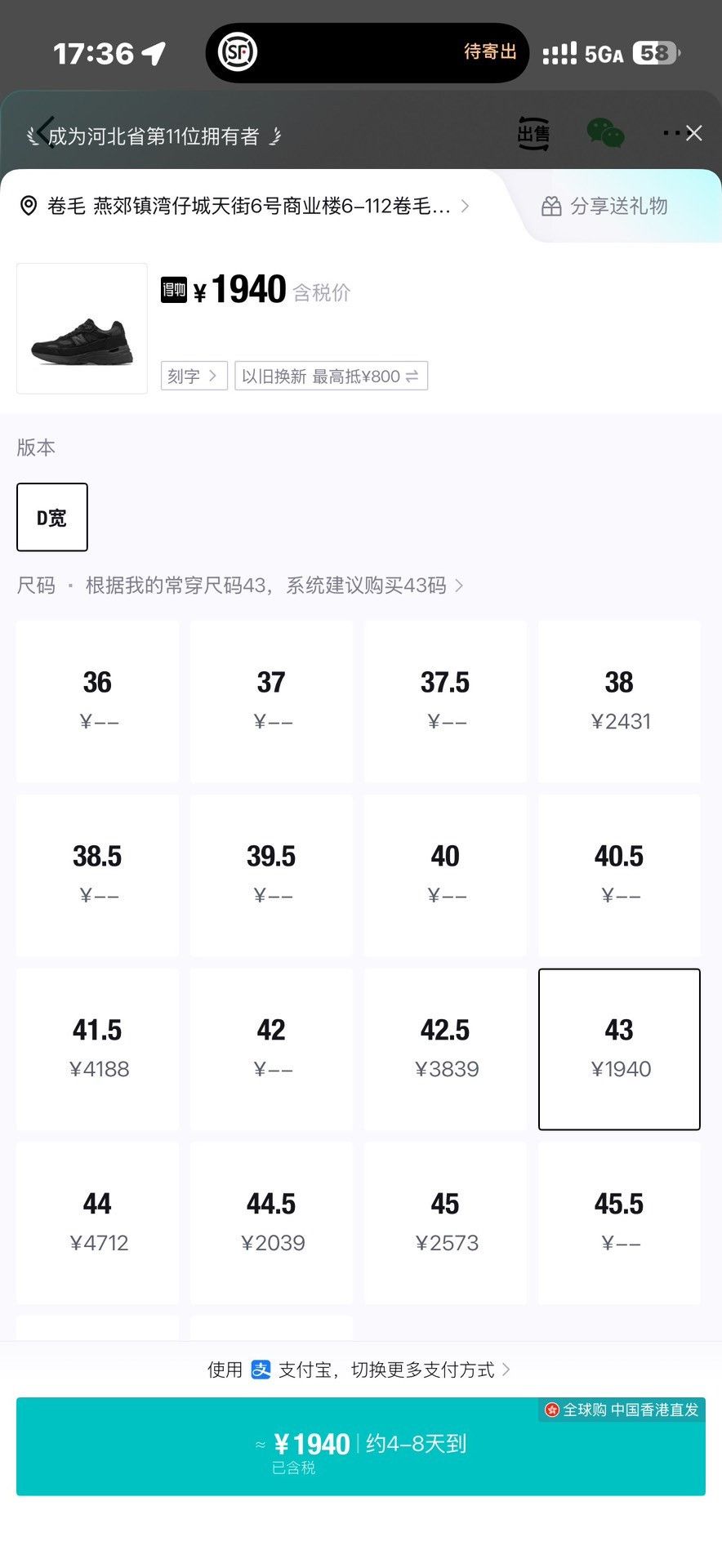
Task: Choose size 42.5 at ¥3839
Action: tap(445, 1049)
